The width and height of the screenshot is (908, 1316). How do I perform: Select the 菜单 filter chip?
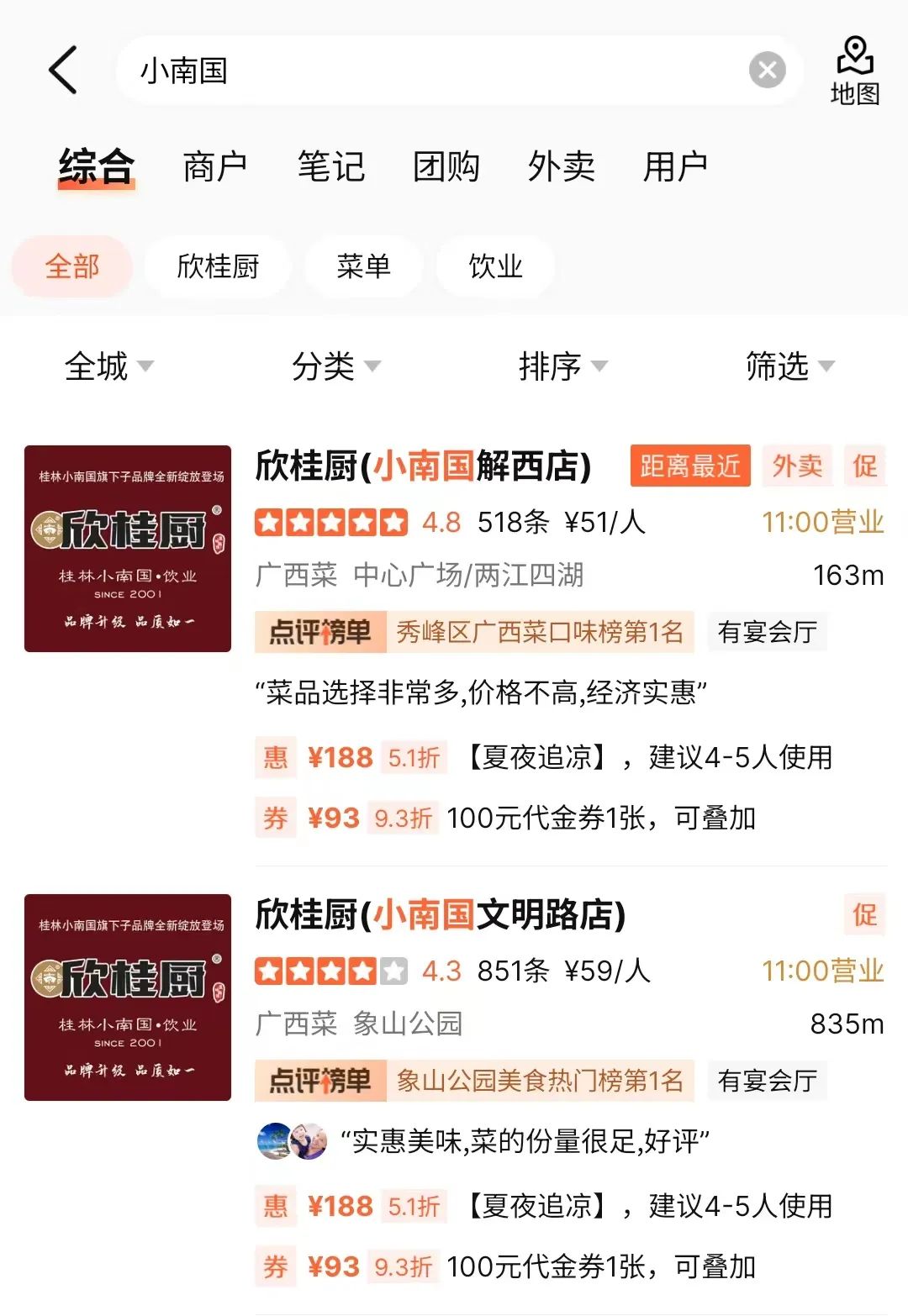pos(363,266)
